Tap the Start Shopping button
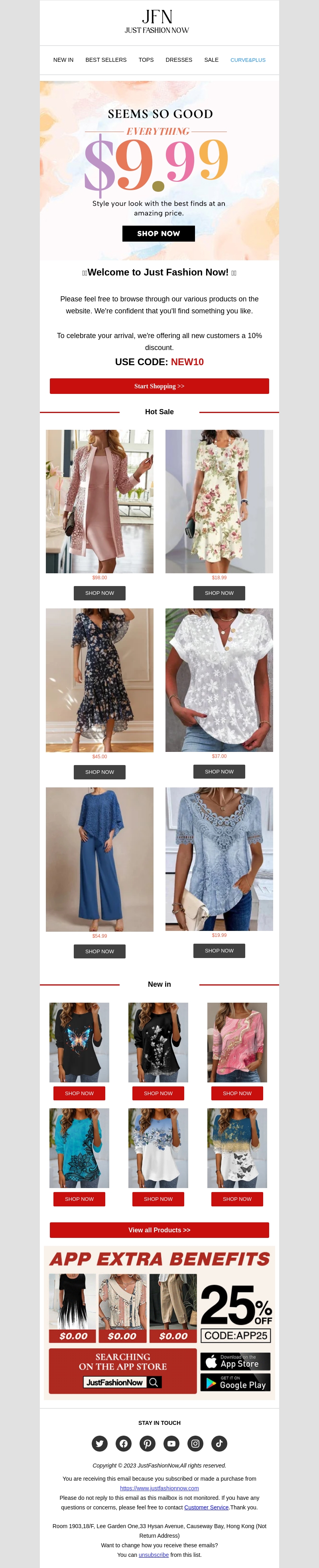 159,387
